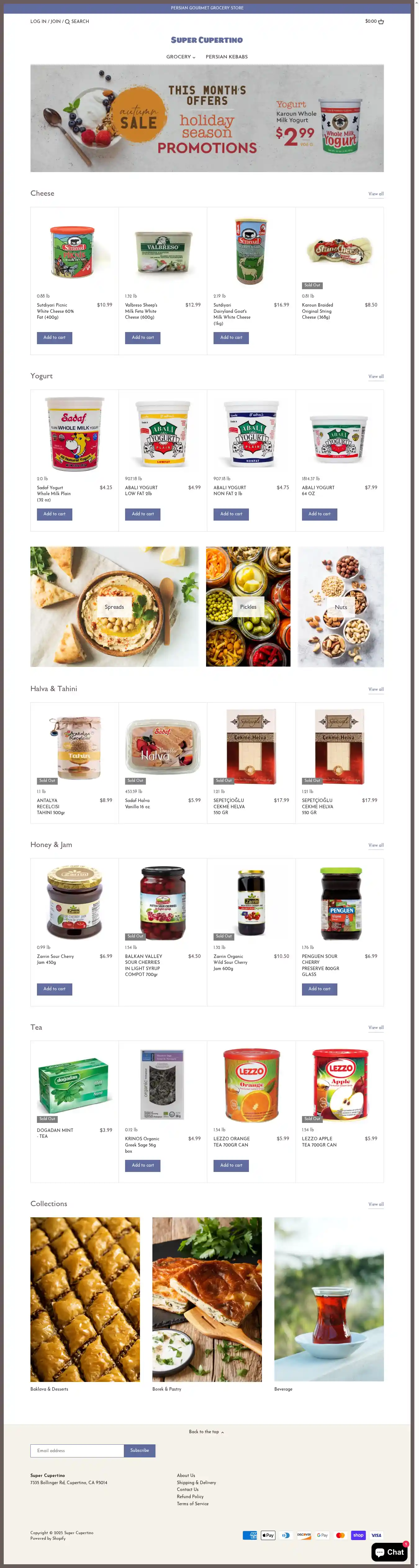
Task: Open the Shipping & Delivery link
Action: 196,1482
